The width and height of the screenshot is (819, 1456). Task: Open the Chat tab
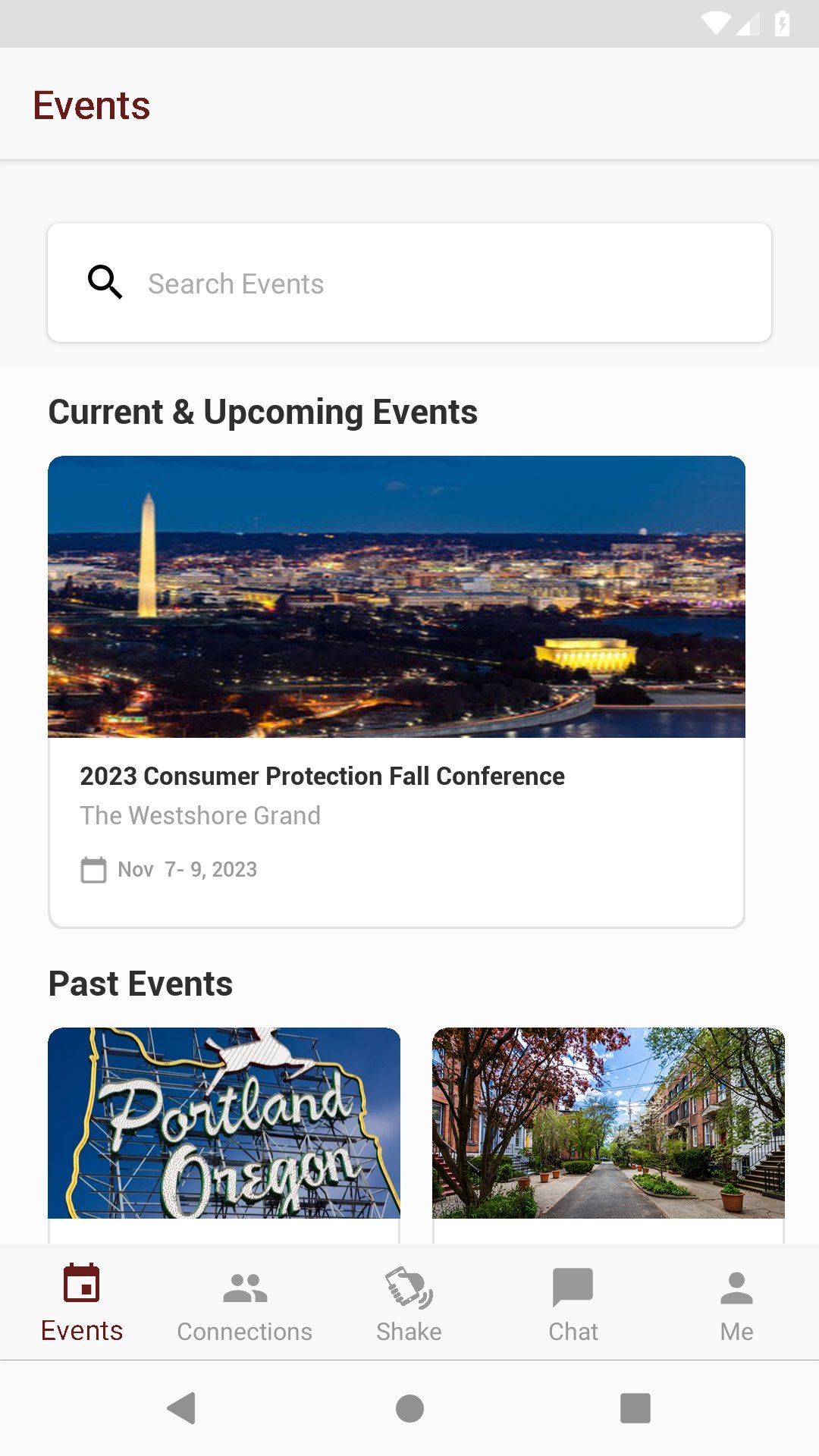click(x=573, y=1304)
